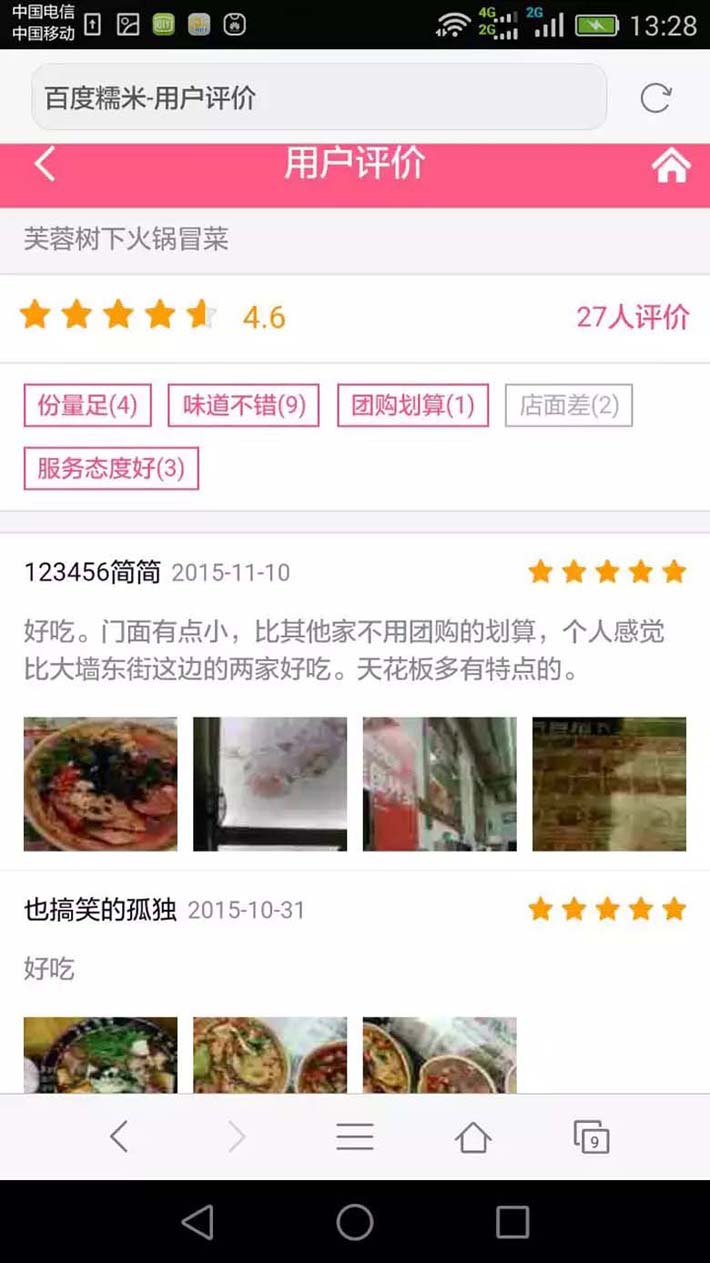The width and height of the screenshot is (710, 1263).
Task: Tap the address bar showing 百度糯米-用户评价
Action: pyautogui.click(x=318, y=98)
